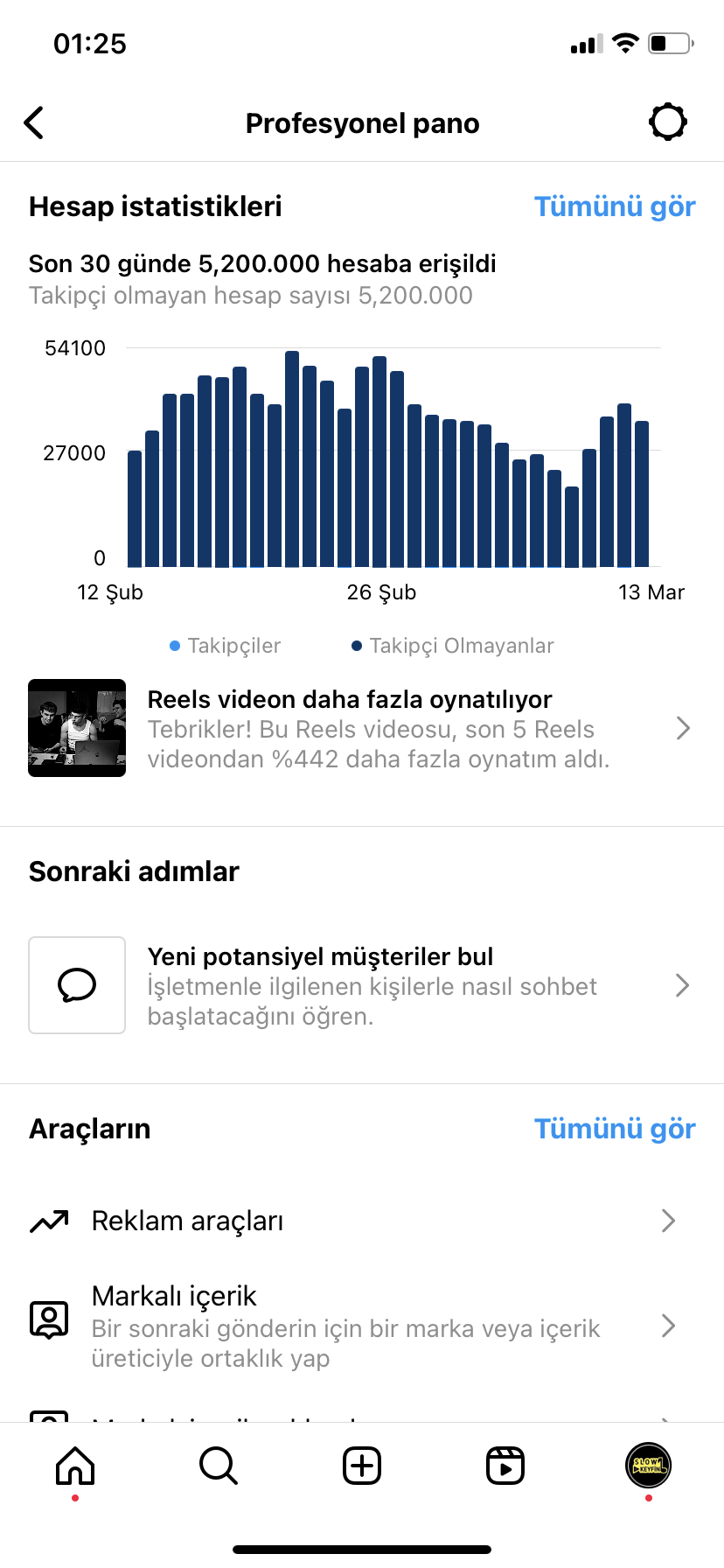Screen dimensions: 724x1568
Task: Open Reklam araçları
Action: pos(362,1221)
